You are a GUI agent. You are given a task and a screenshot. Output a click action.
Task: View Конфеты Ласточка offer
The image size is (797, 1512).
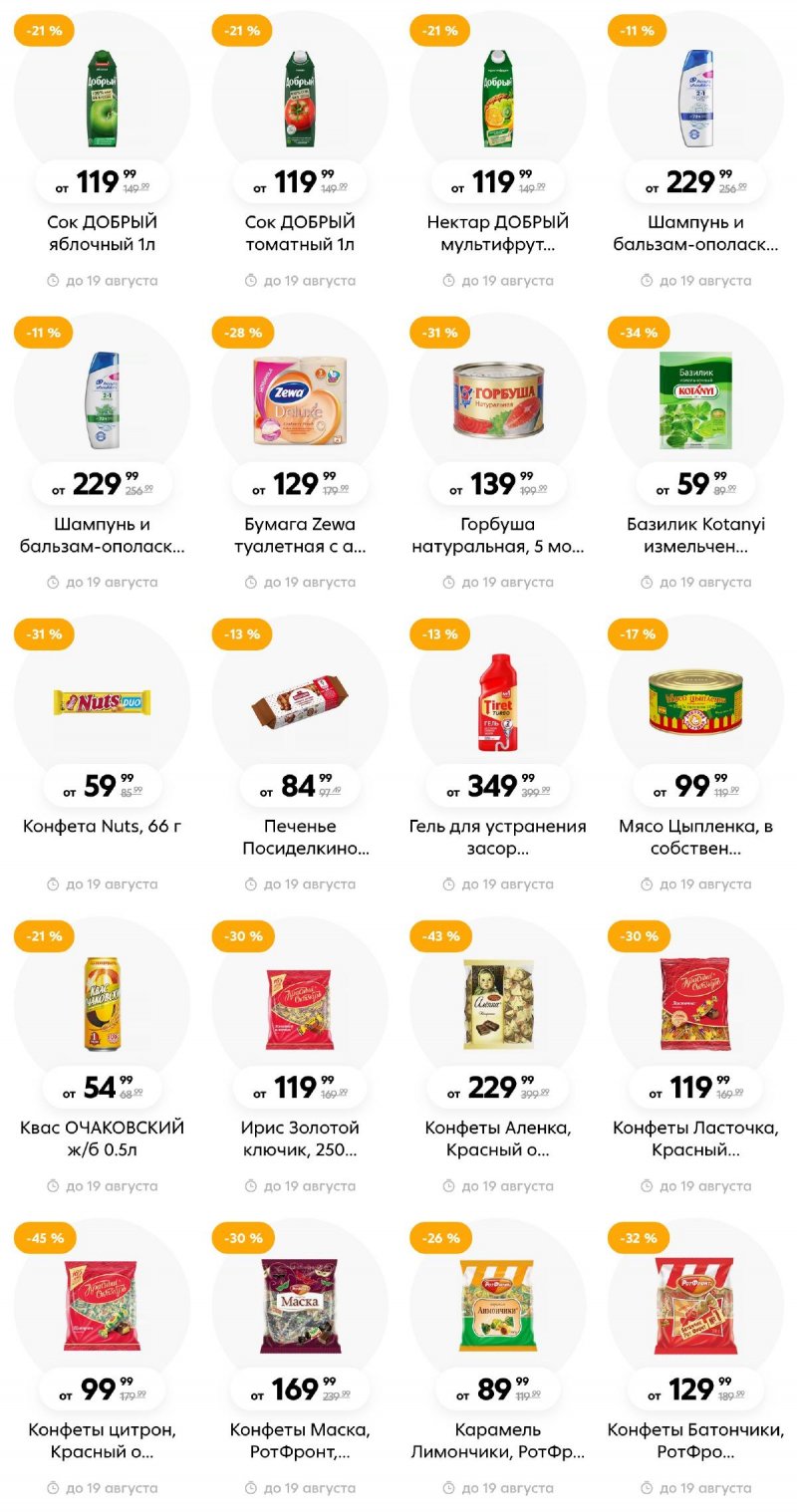[x=695, y=1004]
